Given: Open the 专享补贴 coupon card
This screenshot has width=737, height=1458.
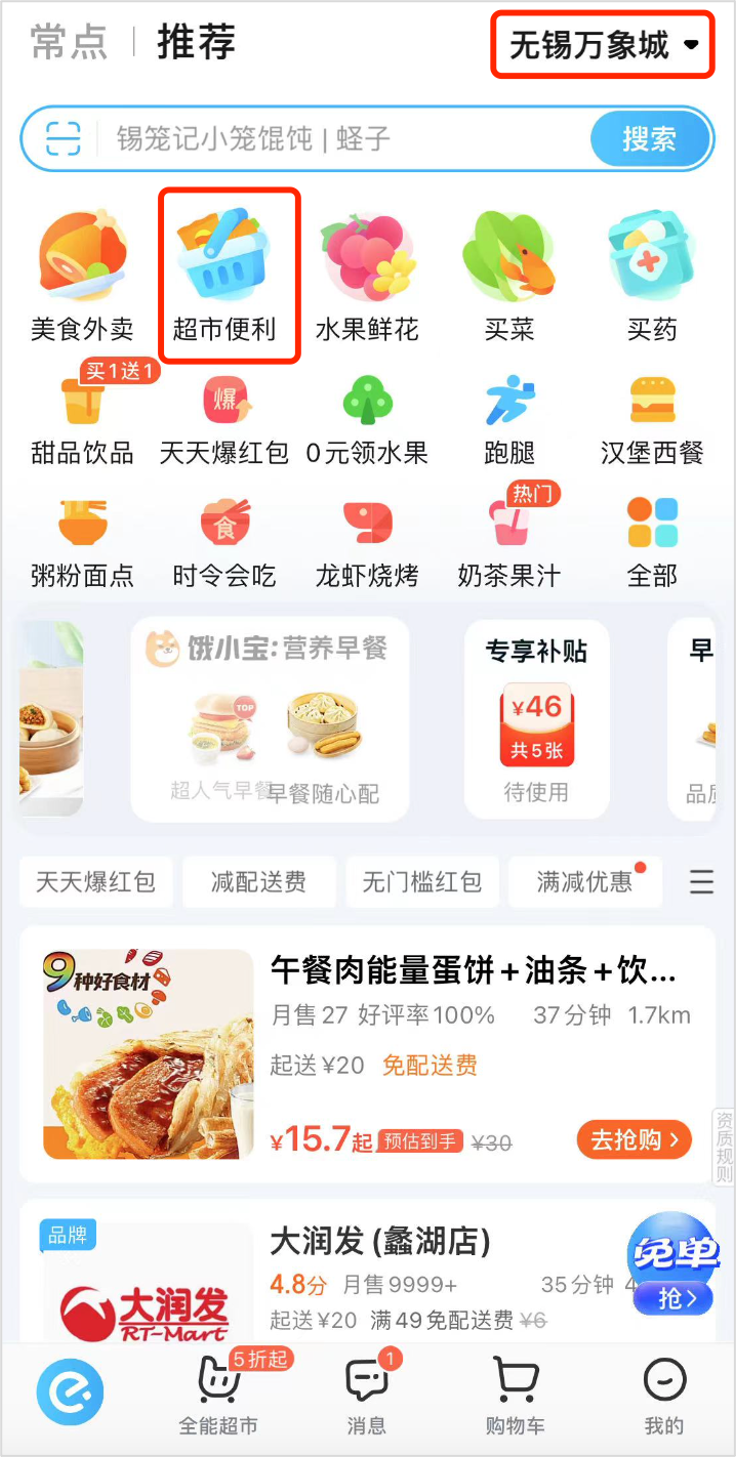Looking at the screenshot, I should [x=537, y=720].
